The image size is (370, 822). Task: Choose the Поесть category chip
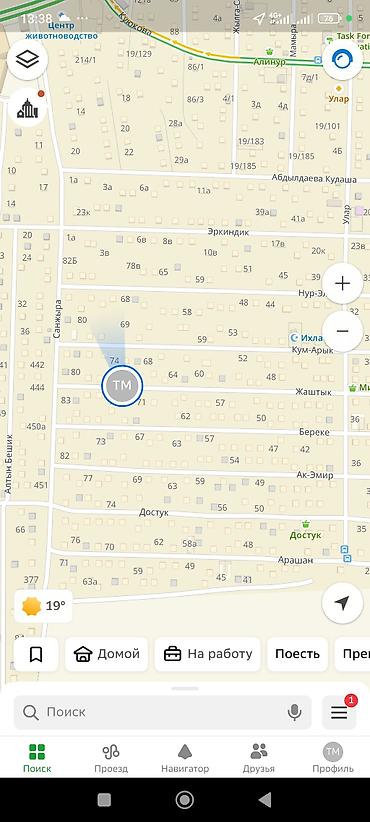(297, 654)
